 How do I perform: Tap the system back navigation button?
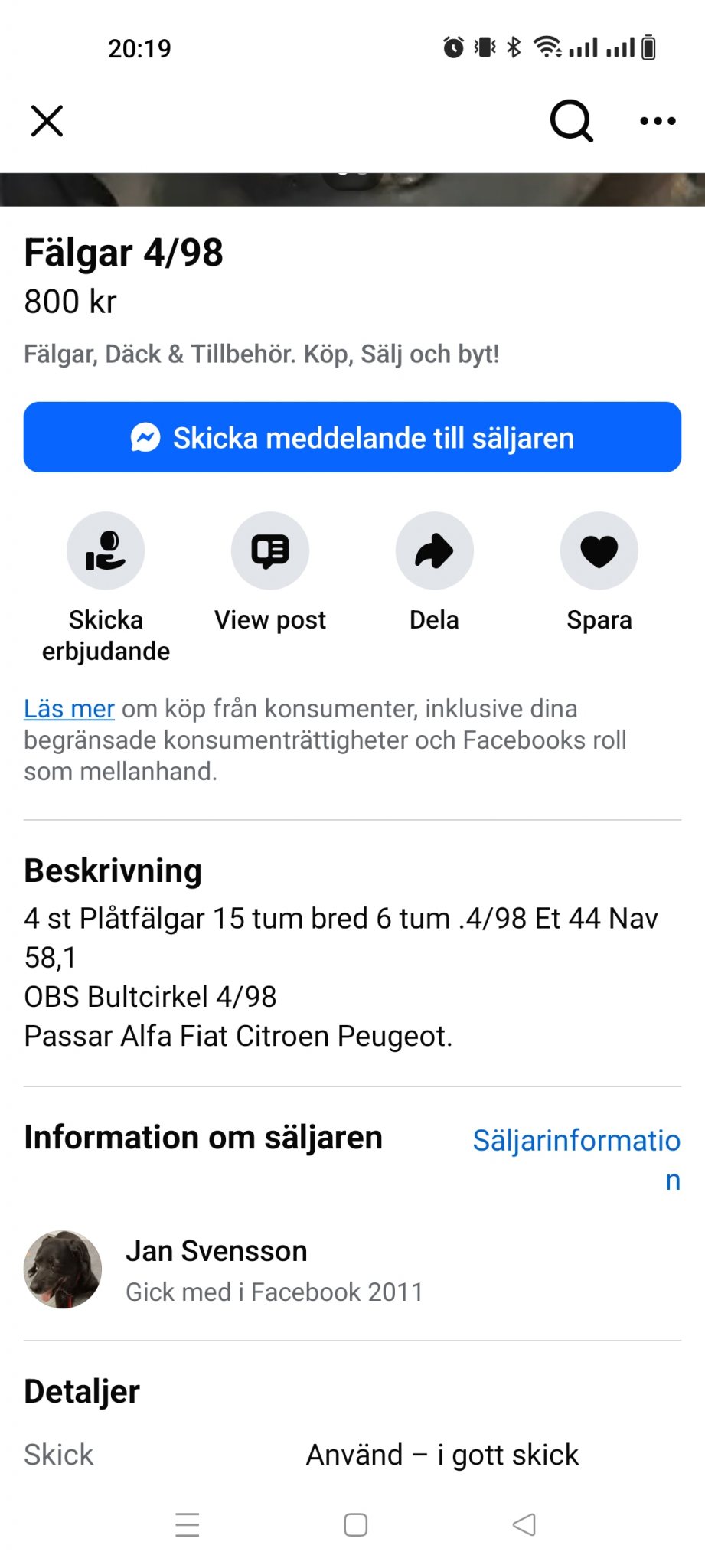(x=524, y=1524)
